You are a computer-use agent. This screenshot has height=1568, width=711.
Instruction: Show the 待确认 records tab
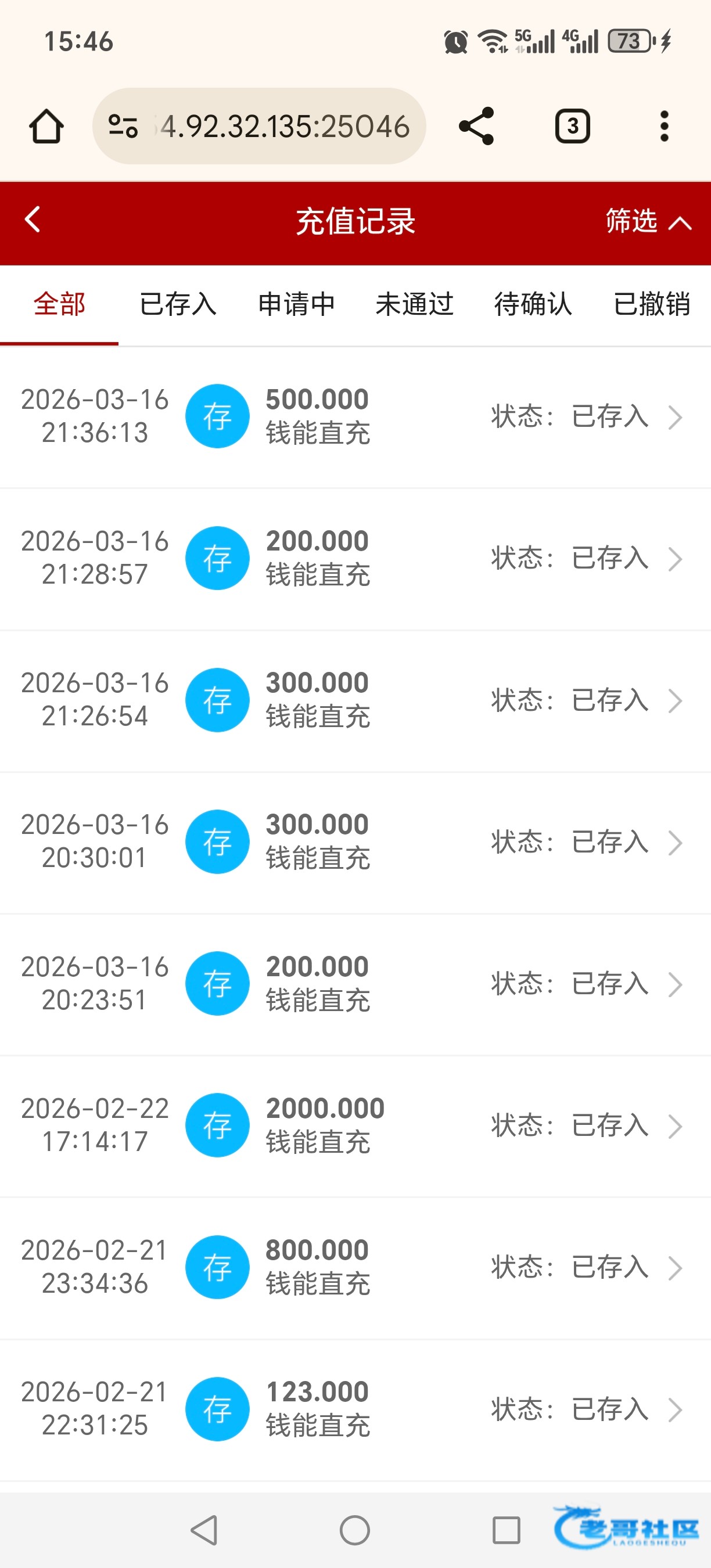click(533, 304)
